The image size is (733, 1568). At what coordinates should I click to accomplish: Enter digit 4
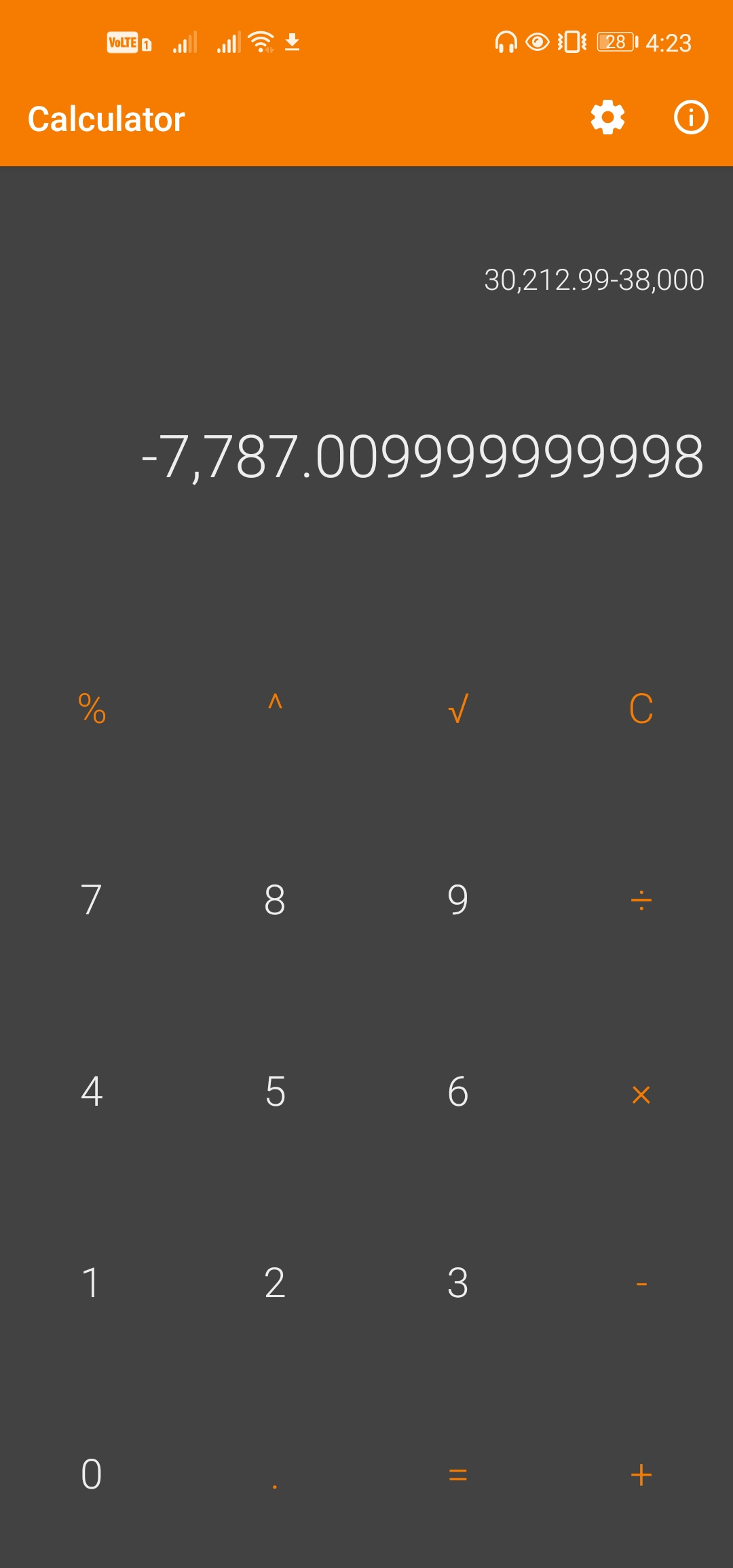click(x=92, y=1091)
